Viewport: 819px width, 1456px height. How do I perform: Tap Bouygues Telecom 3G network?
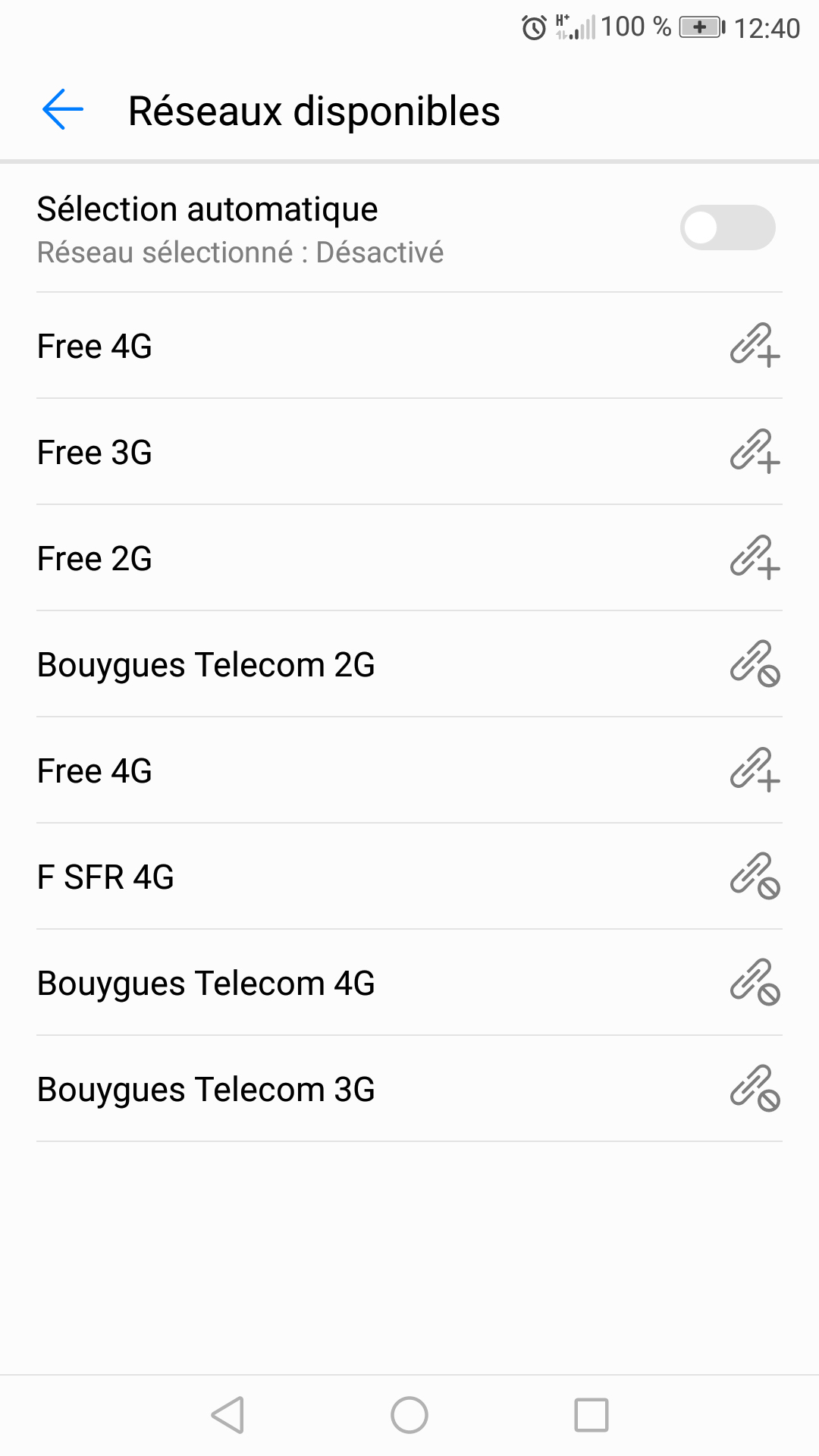[x=409, y=1089]
